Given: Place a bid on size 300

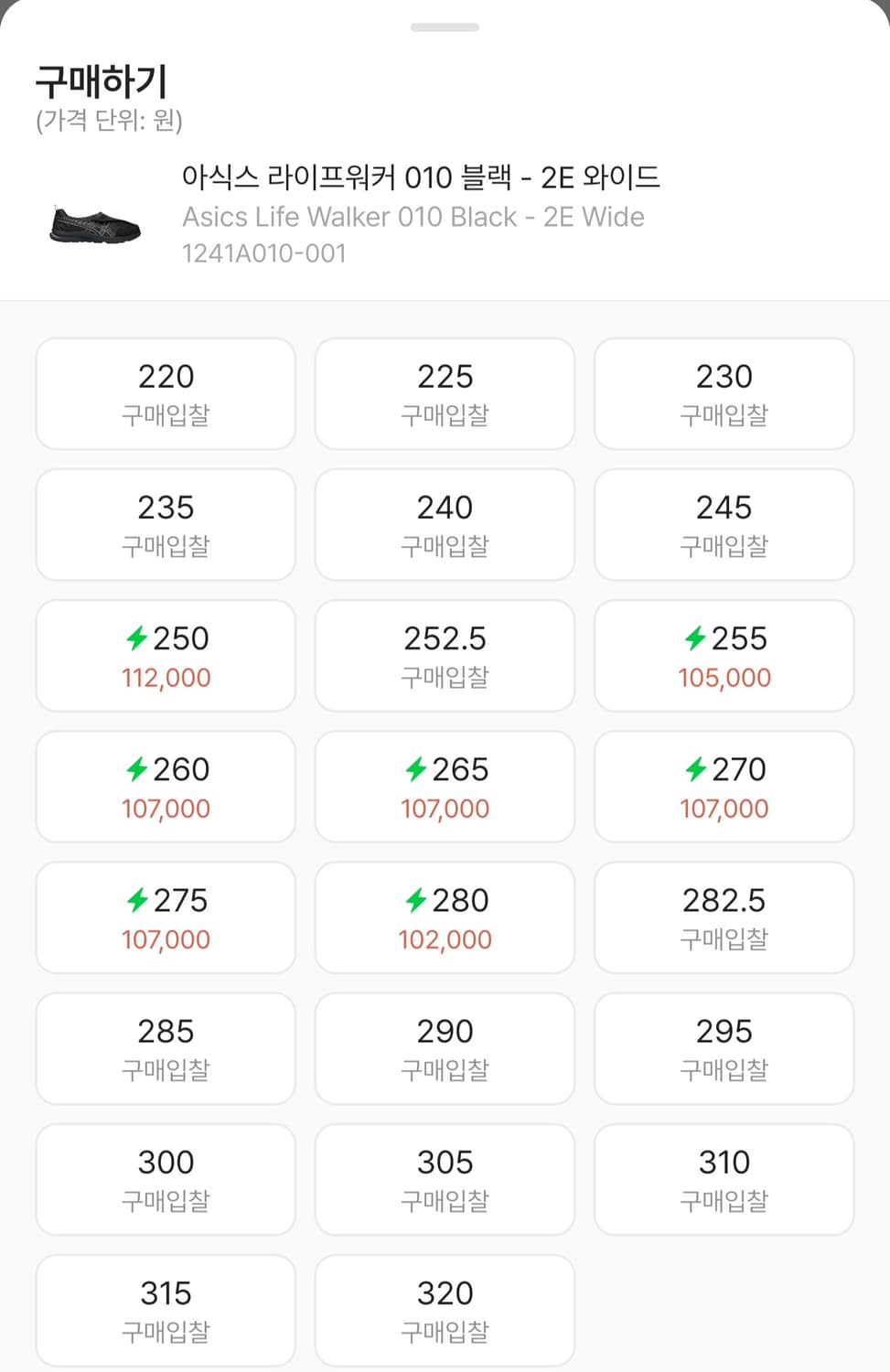Looking at the screenshot, I should (x=165, y=1179).
